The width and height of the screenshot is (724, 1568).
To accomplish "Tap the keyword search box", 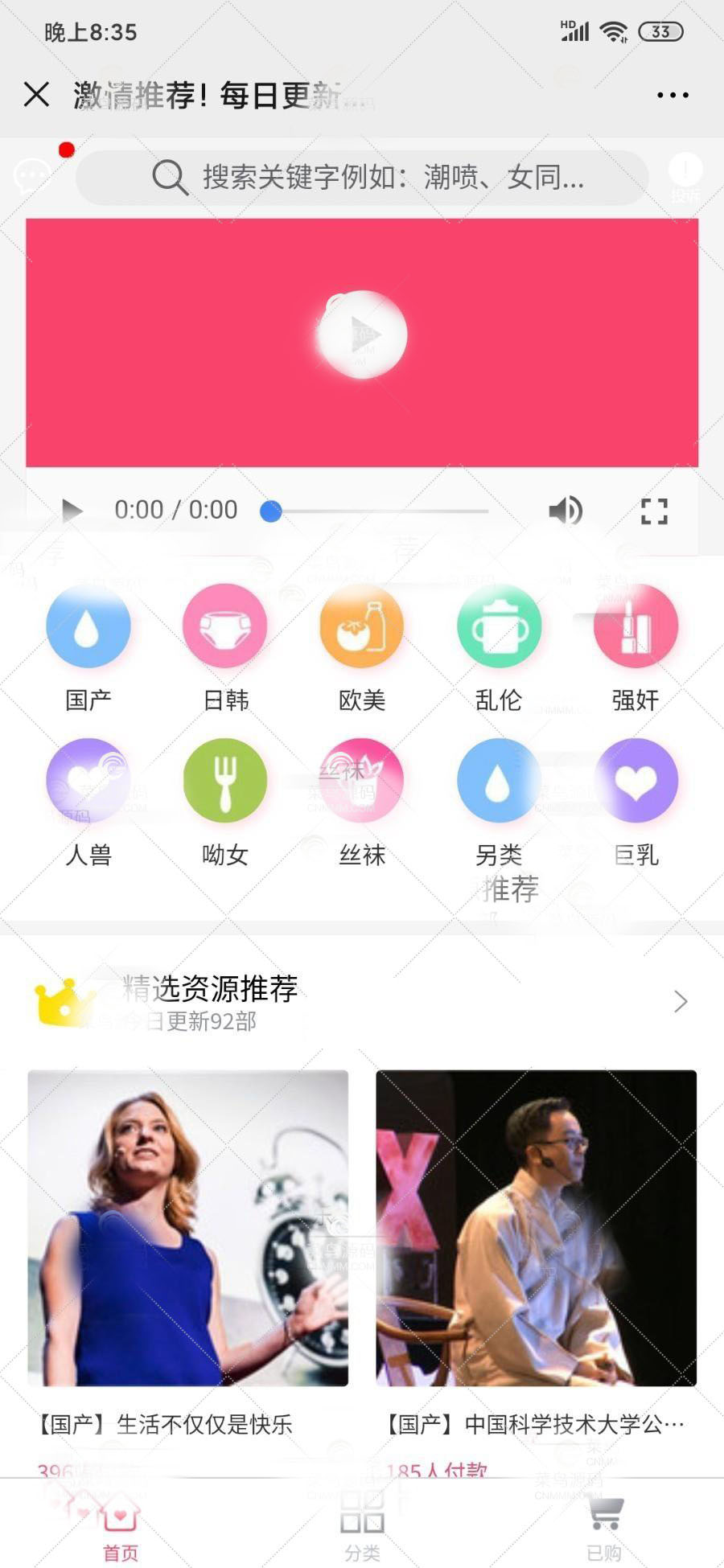I will click(362, 177).
